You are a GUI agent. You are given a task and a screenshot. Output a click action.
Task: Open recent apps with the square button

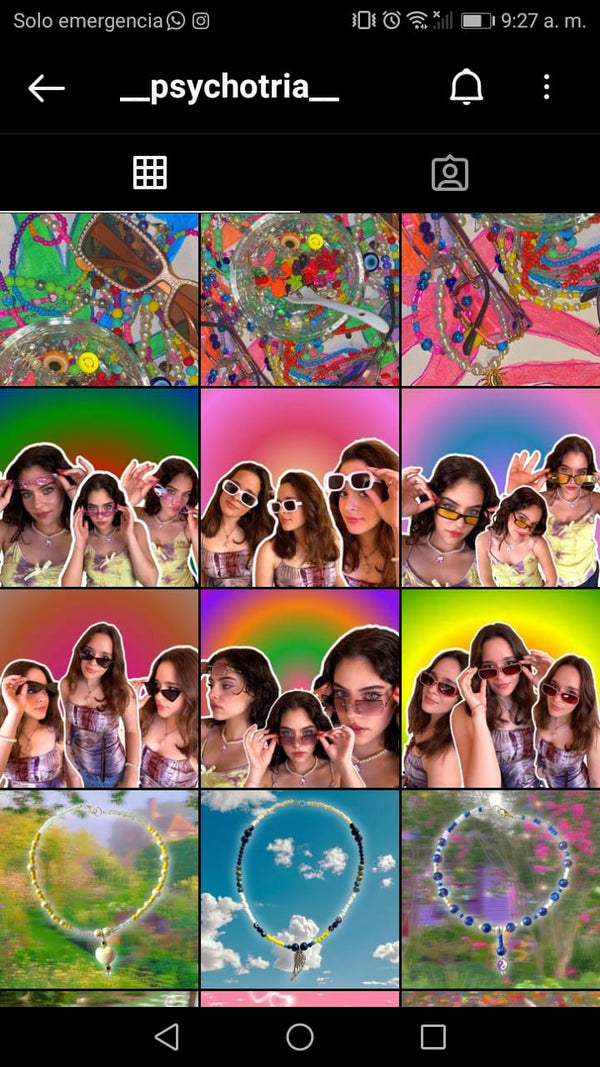click(433, 1037)
